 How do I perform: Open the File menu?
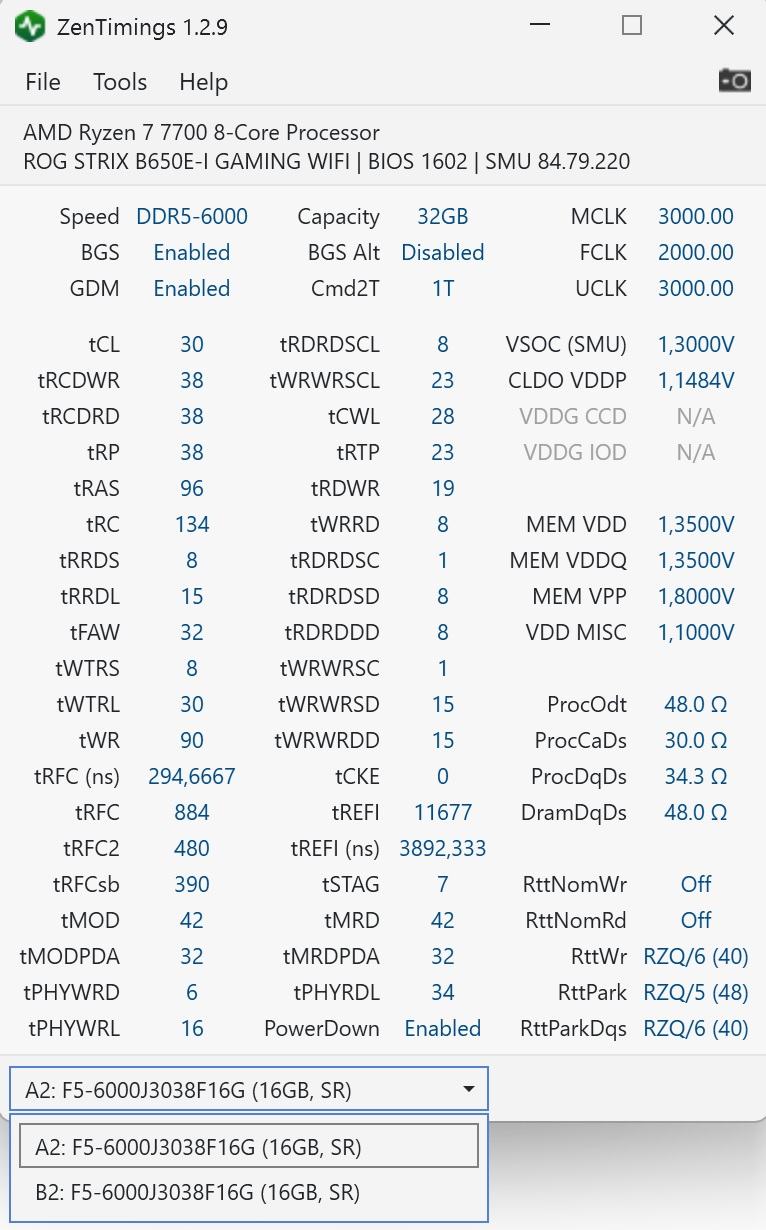42,82
